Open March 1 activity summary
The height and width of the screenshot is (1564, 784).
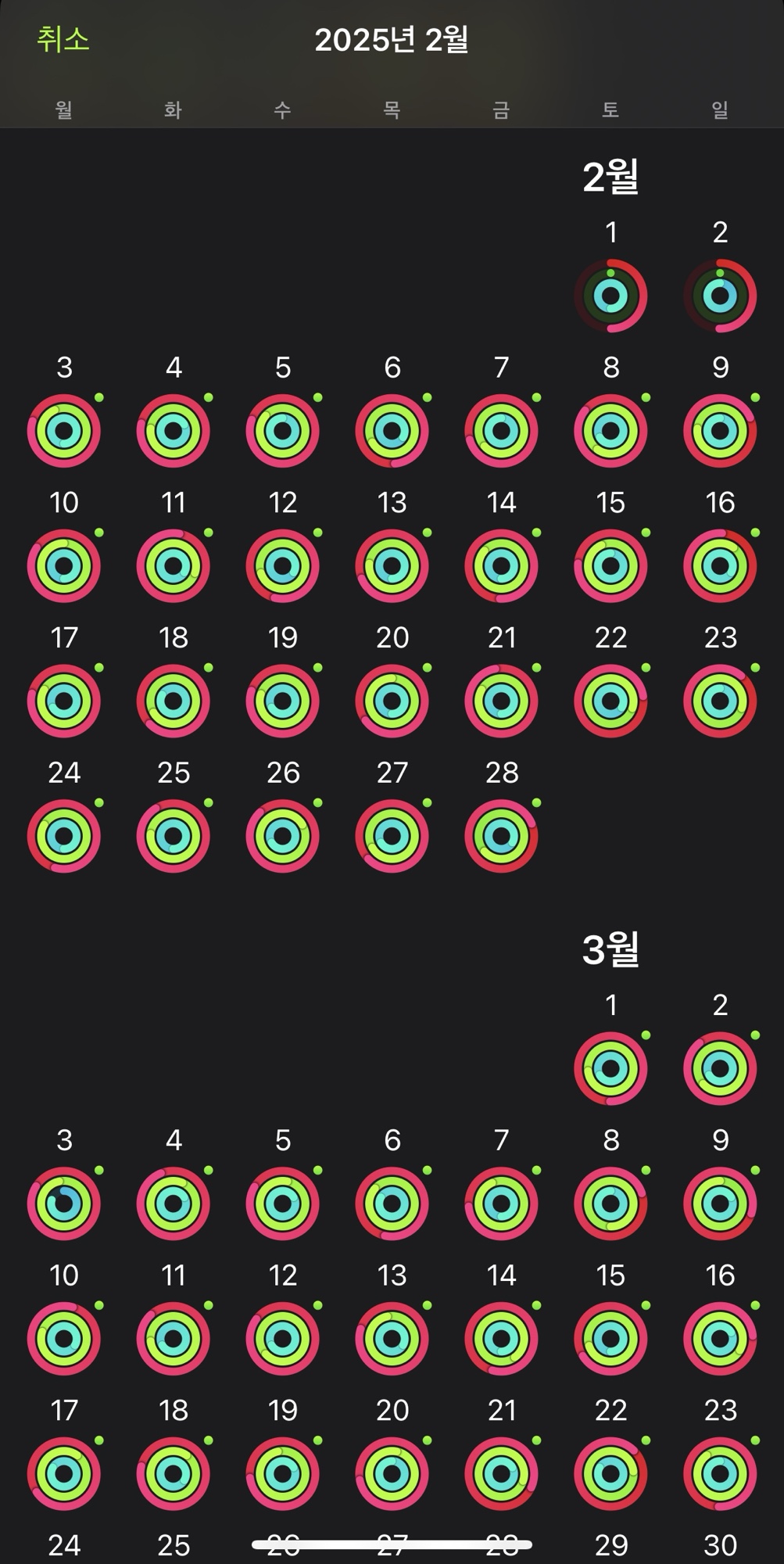610,1069
